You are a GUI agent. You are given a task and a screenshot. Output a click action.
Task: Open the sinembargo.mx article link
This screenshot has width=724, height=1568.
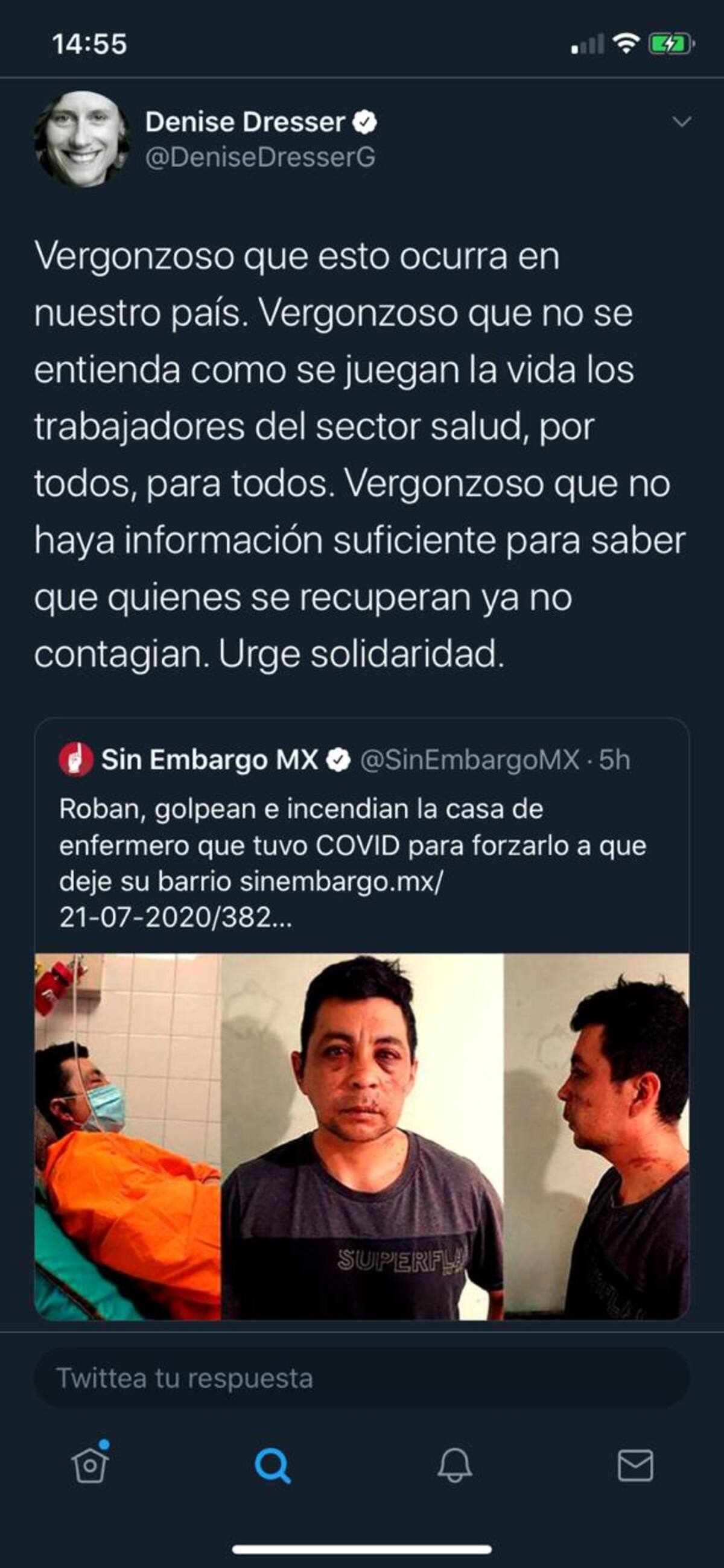(x=341, y=882)
